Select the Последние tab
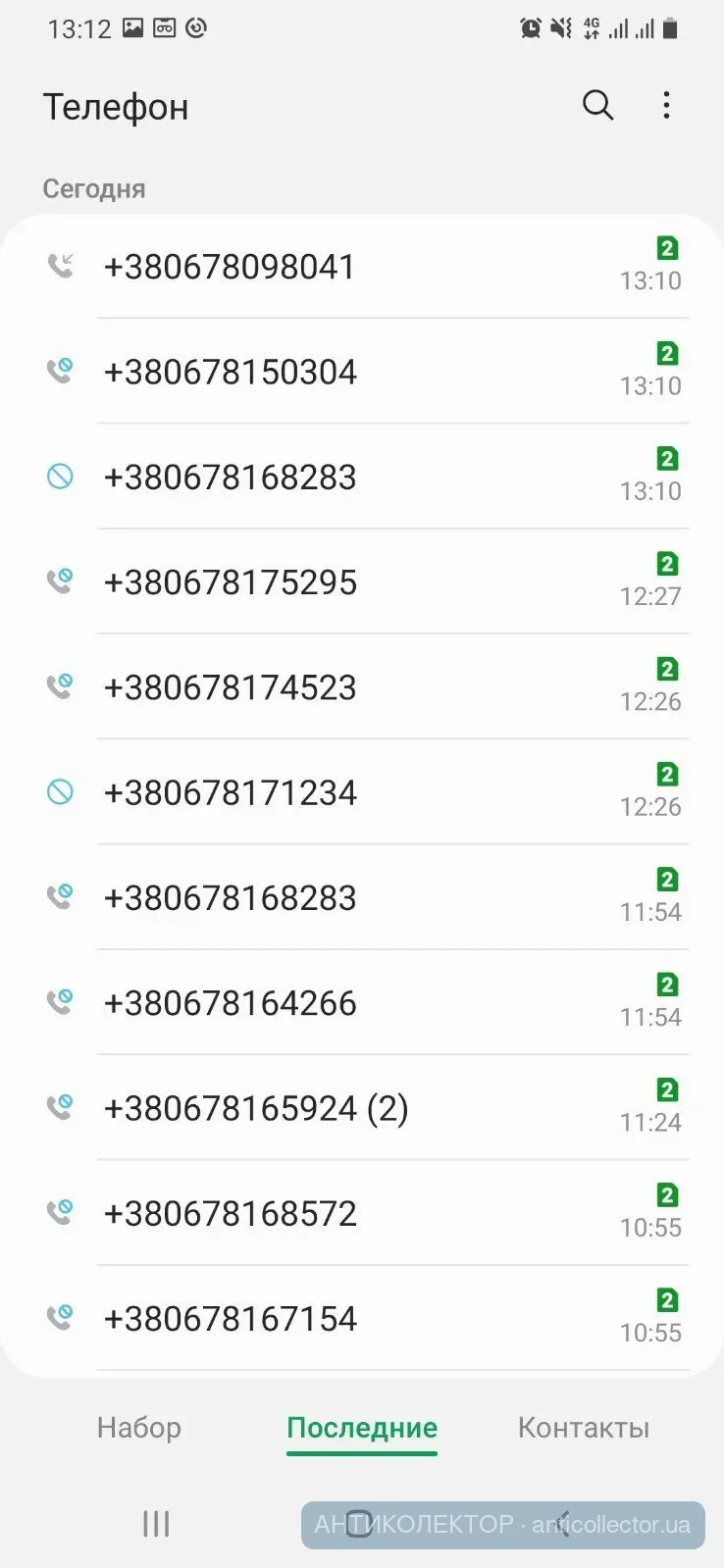The height and width of the screenshot is (1568, 724). tap(362, 1428)
